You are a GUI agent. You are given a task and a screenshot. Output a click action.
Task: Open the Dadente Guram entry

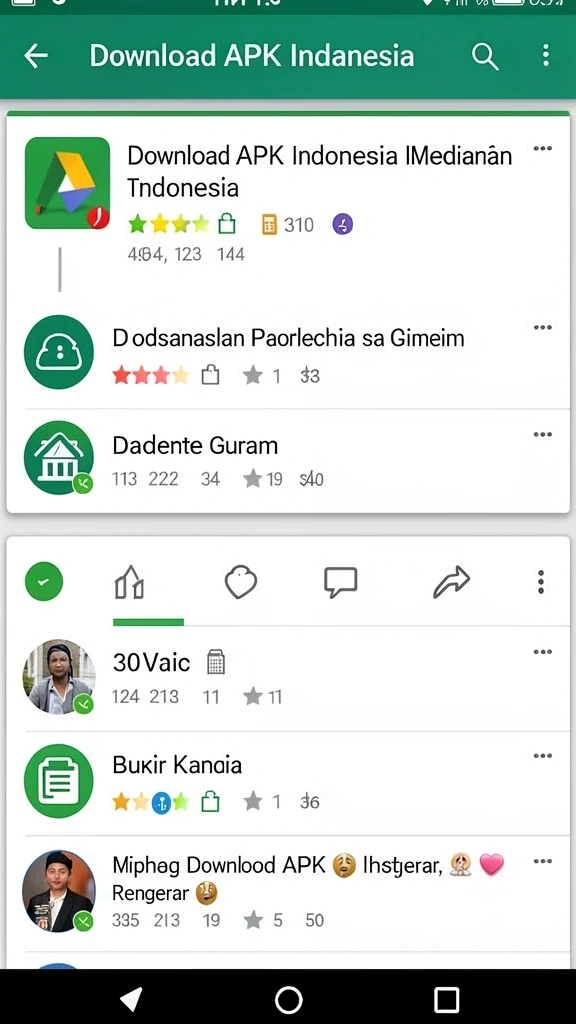(x=287, y=460)
